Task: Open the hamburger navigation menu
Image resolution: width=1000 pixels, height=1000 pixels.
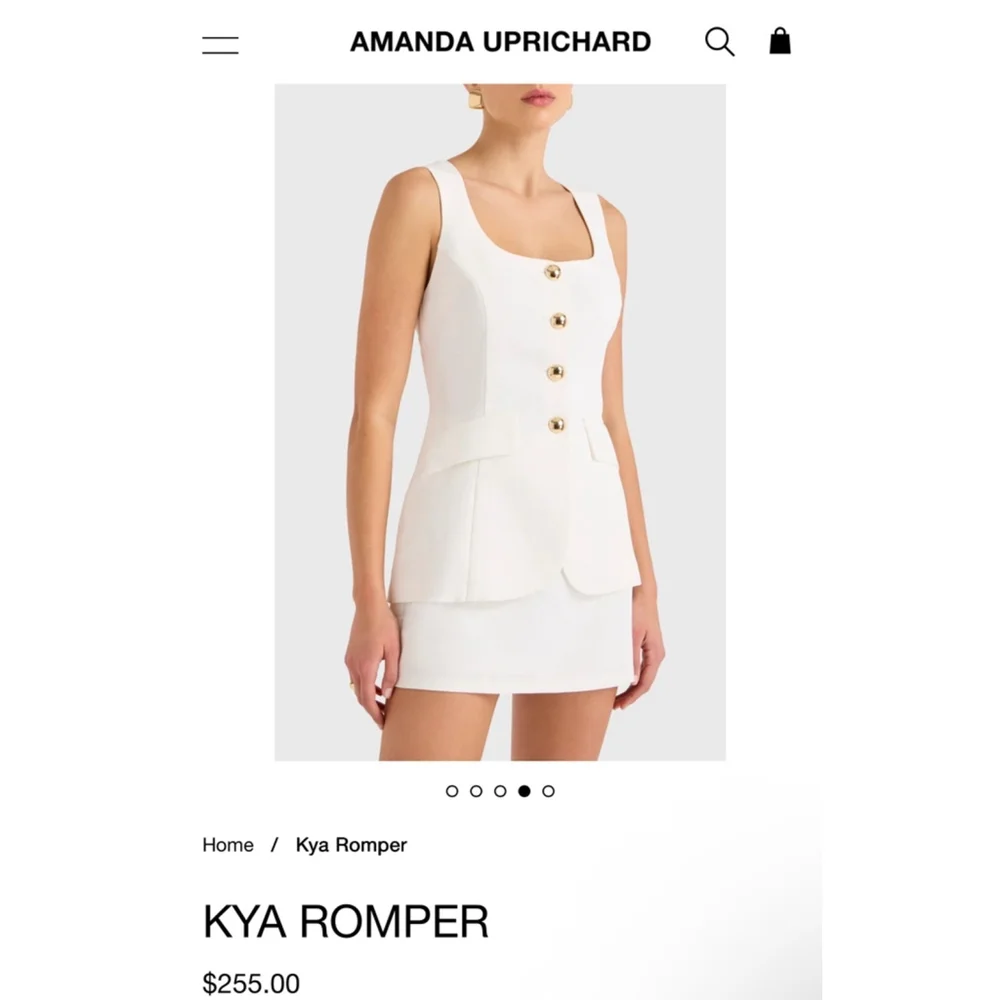Action: 220,44
